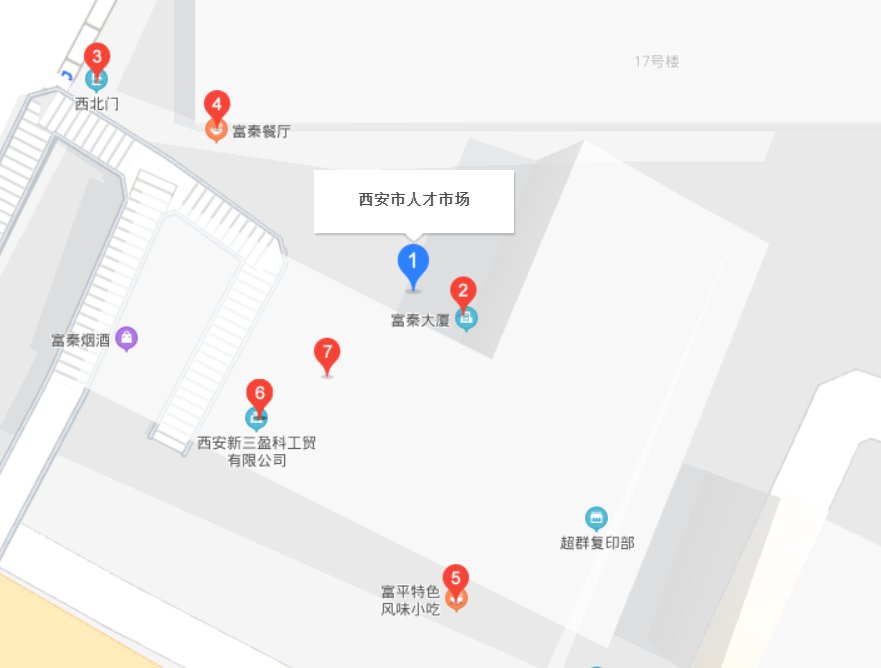The height and width of the screenshot is (668, 881).
Task: Tap red map marker number 7
Action: (326, 353)
